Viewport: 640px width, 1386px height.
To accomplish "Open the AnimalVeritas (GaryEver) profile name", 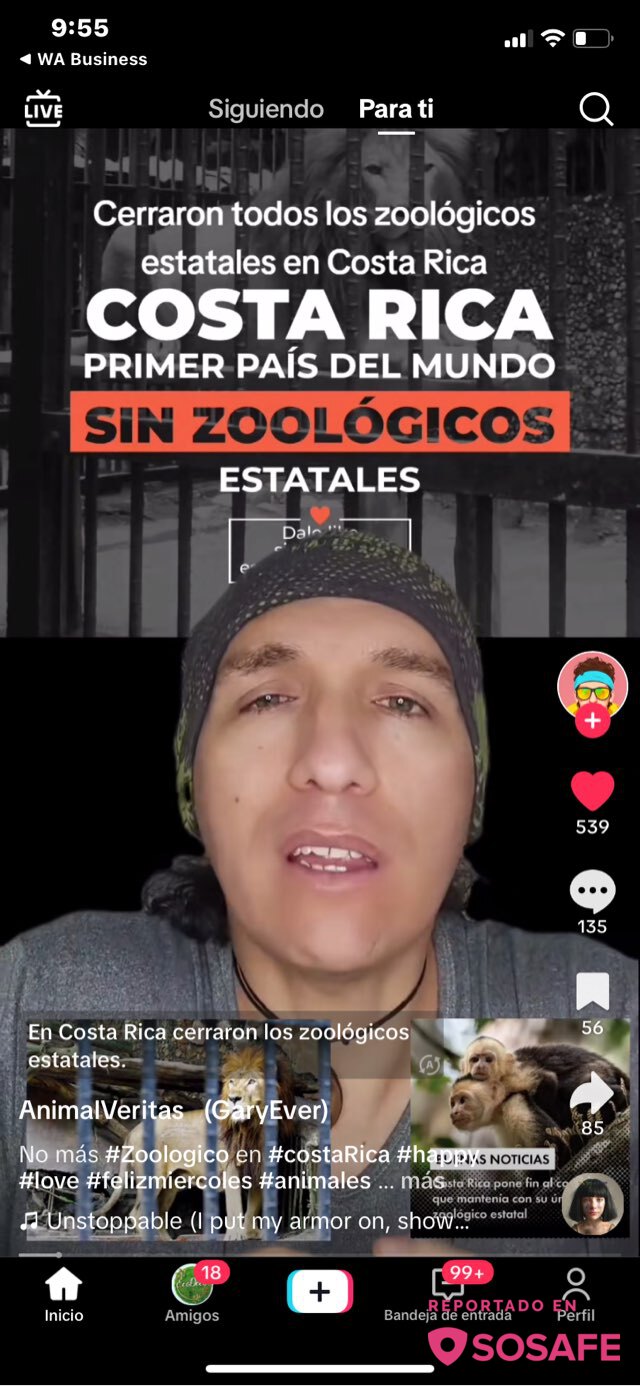I will point(173,1110).
